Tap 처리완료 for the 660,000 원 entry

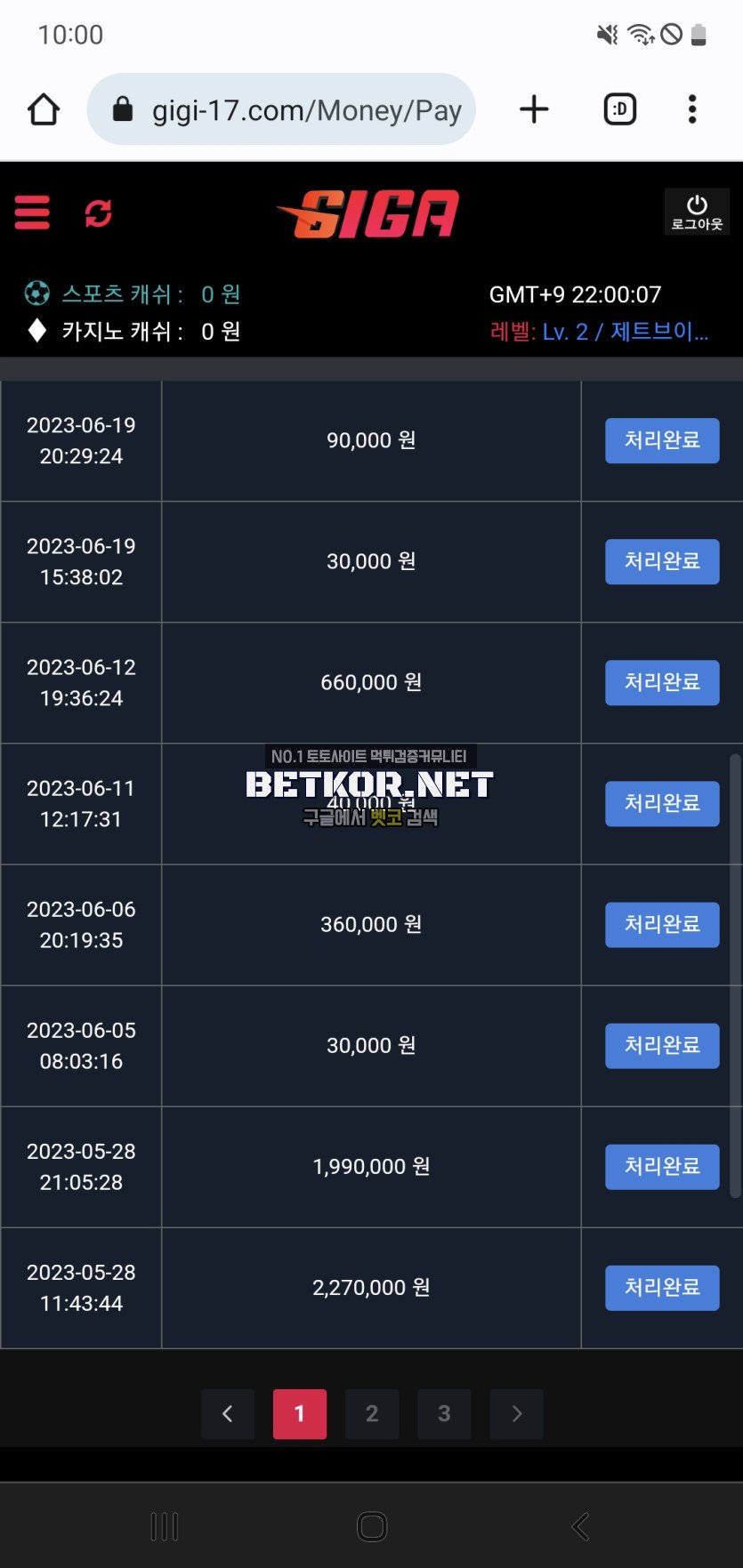click(662, 682)
